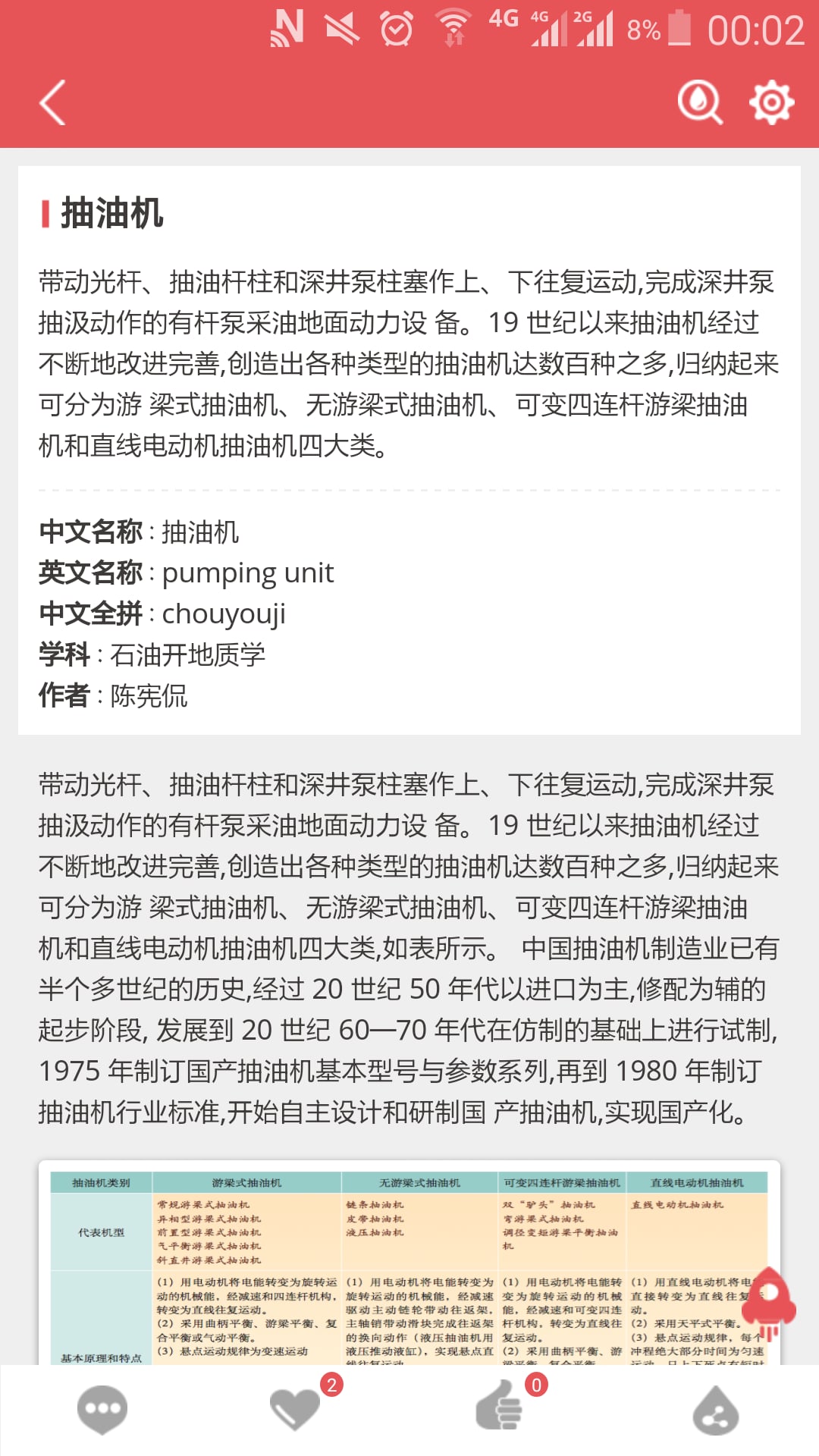The image size is (819, 1456).
Task: Open the search icon in the header
Action: point(699,102)
